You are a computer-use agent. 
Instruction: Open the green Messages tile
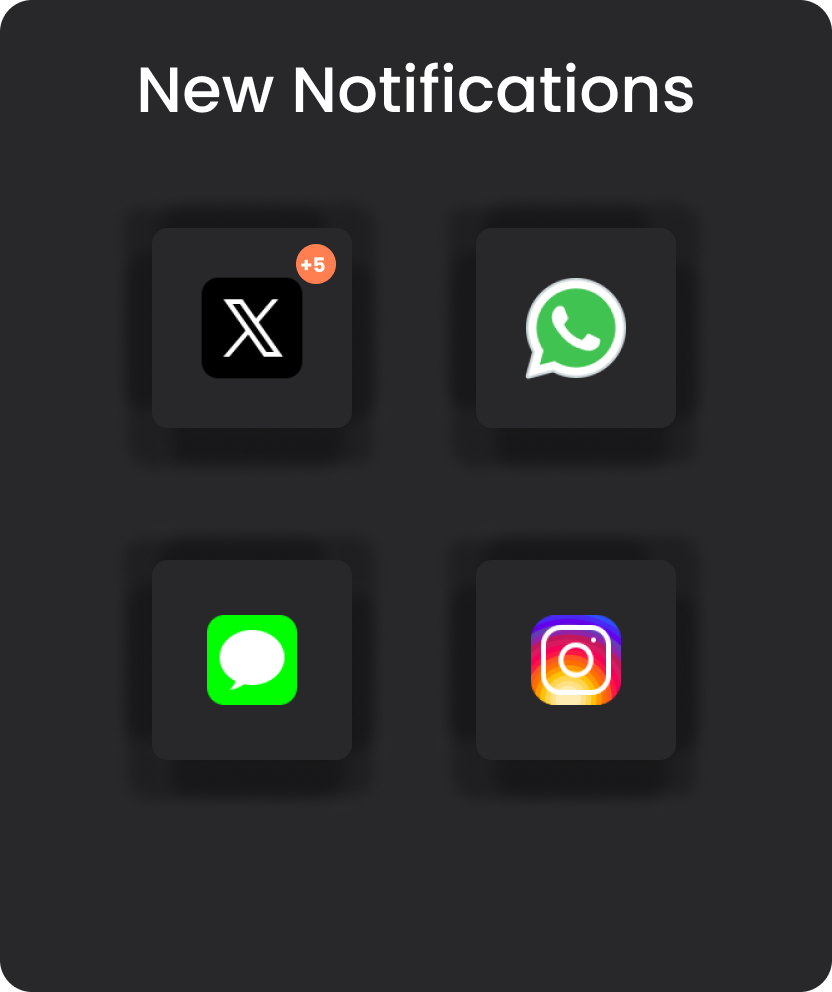[252, 660]
